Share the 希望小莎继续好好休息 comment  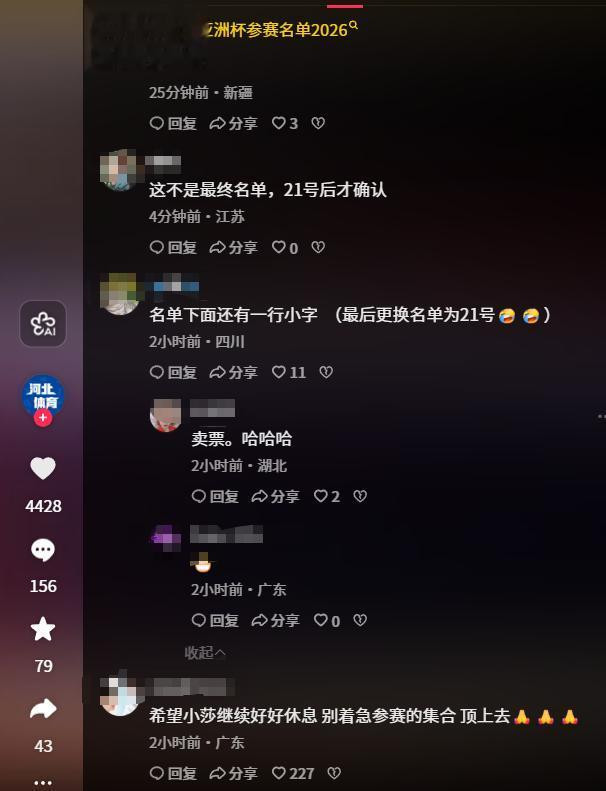(x=233, y=773)
